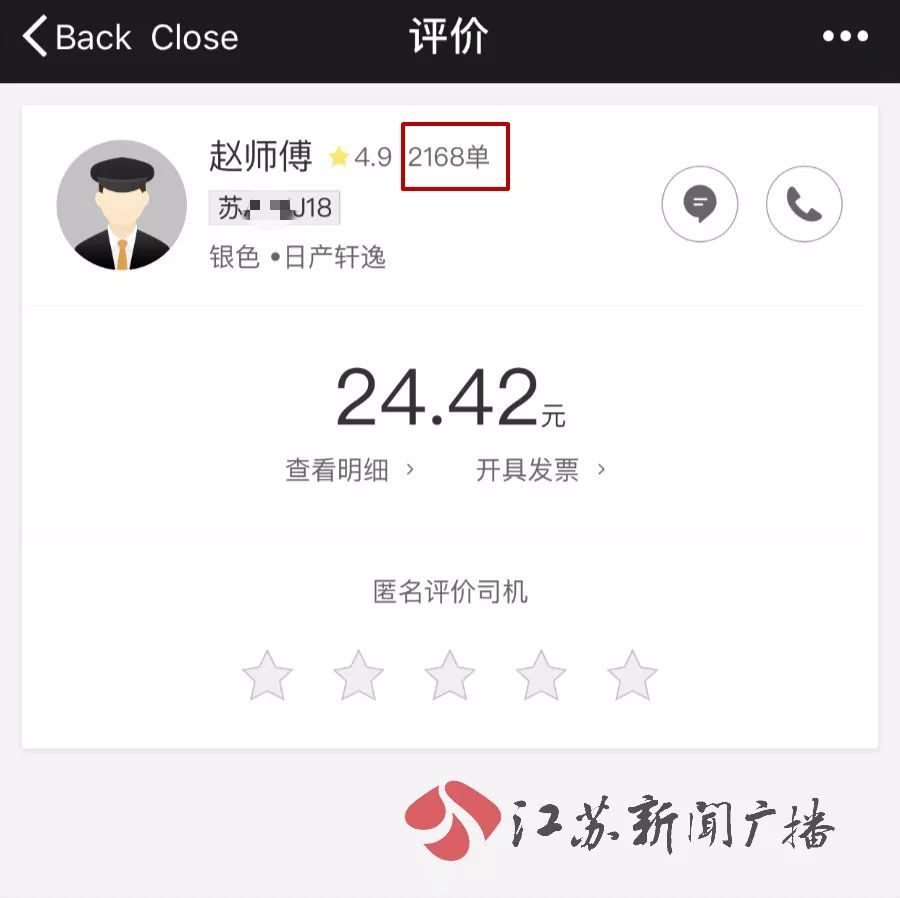View fare details 查看明细
Image resolution: width=900 pixels, height=898 pixels.
(x=349, y=470)
